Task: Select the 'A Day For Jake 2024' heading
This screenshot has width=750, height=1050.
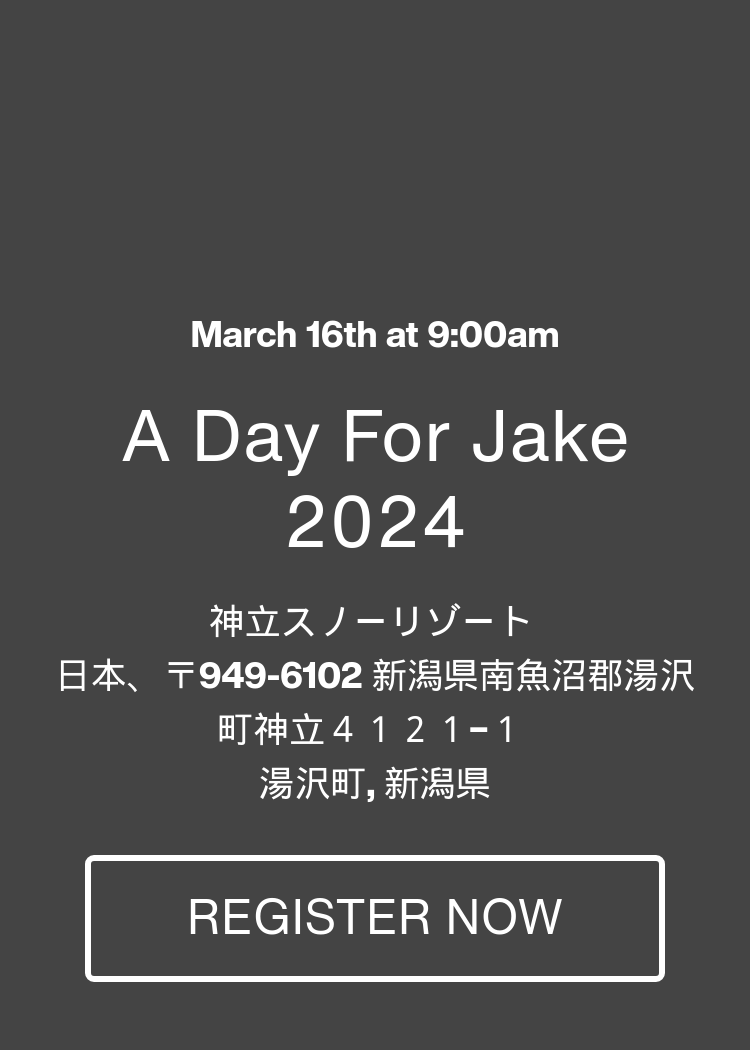Action: pyautogui.click(x=374, y=478)
